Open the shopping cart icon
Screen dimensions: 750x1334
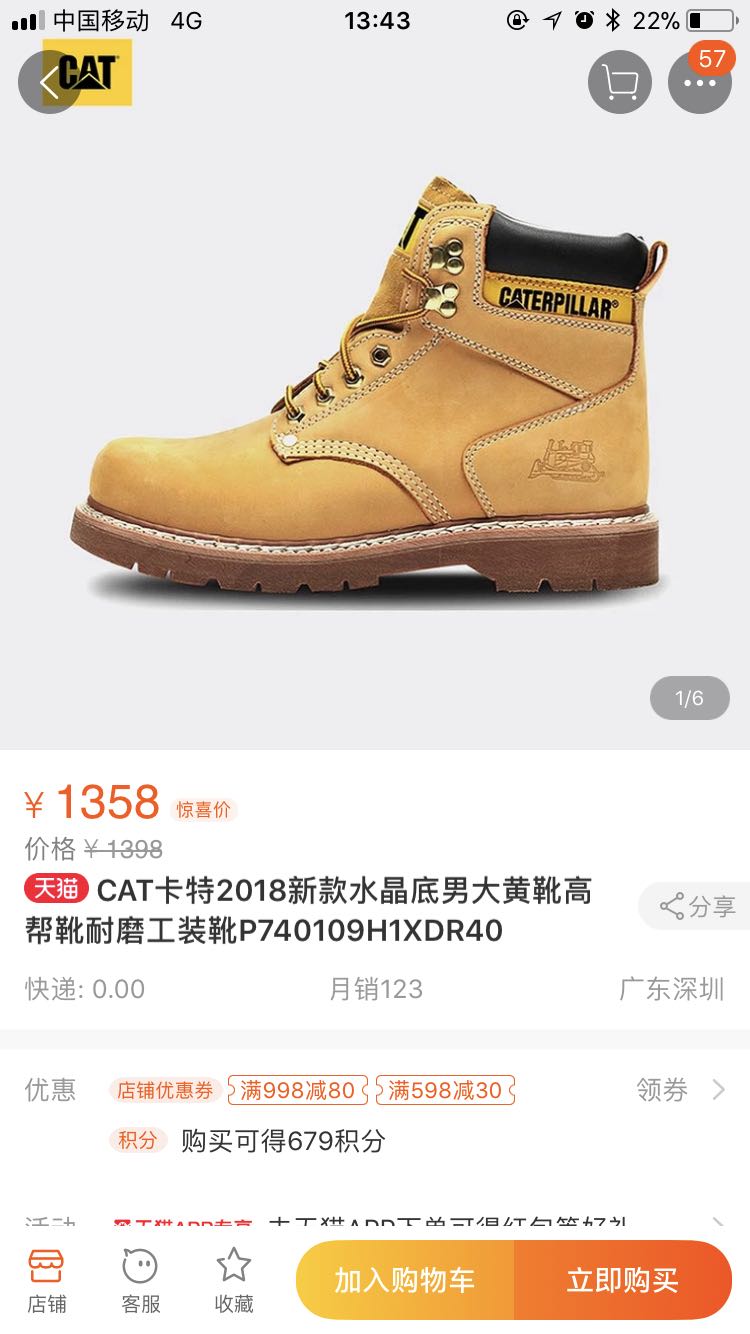620,81
